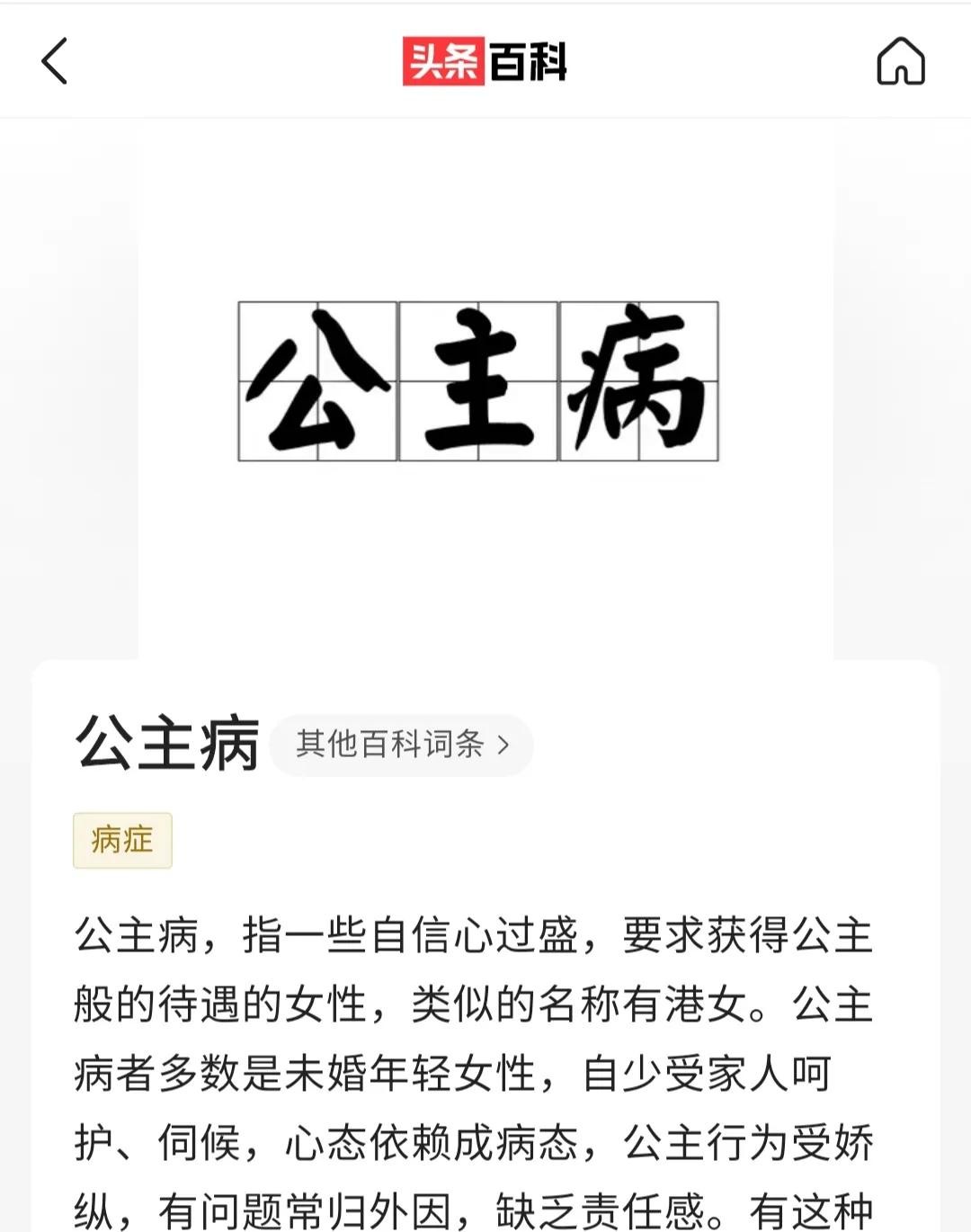
Task: Open the home icon in the header
Action: [900, 61]
